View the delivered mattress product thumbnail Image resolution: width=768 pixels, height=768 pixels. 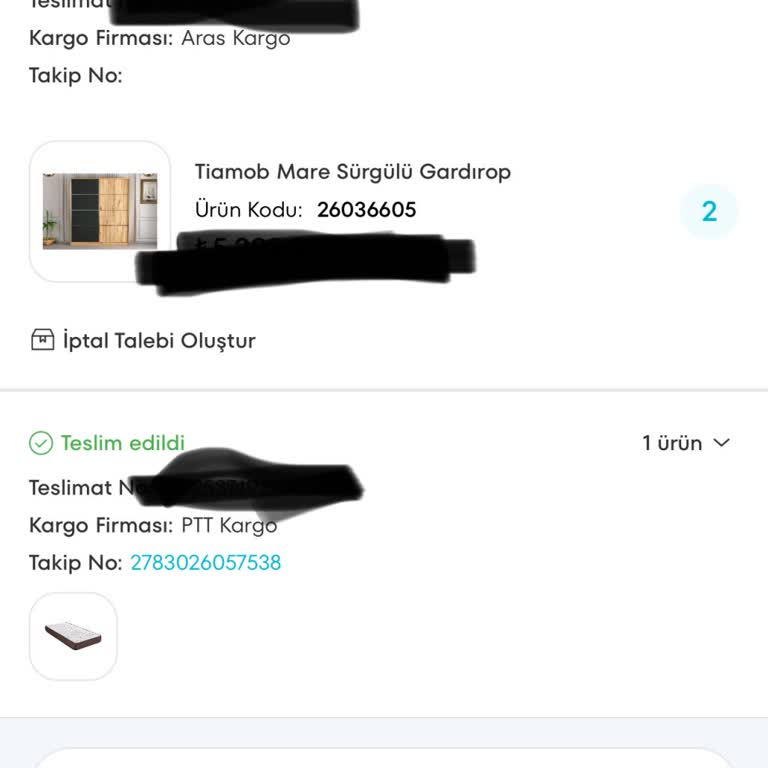(x=73, y=637)
